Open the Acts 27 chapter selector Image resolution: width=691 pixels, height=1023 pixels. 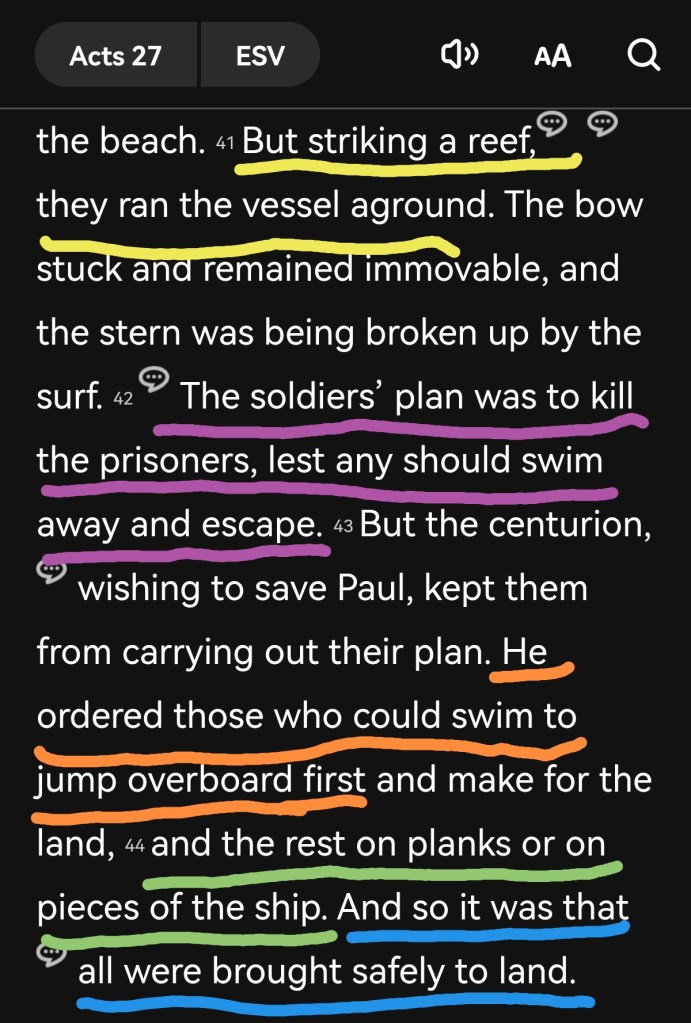[x=116, y=55]
